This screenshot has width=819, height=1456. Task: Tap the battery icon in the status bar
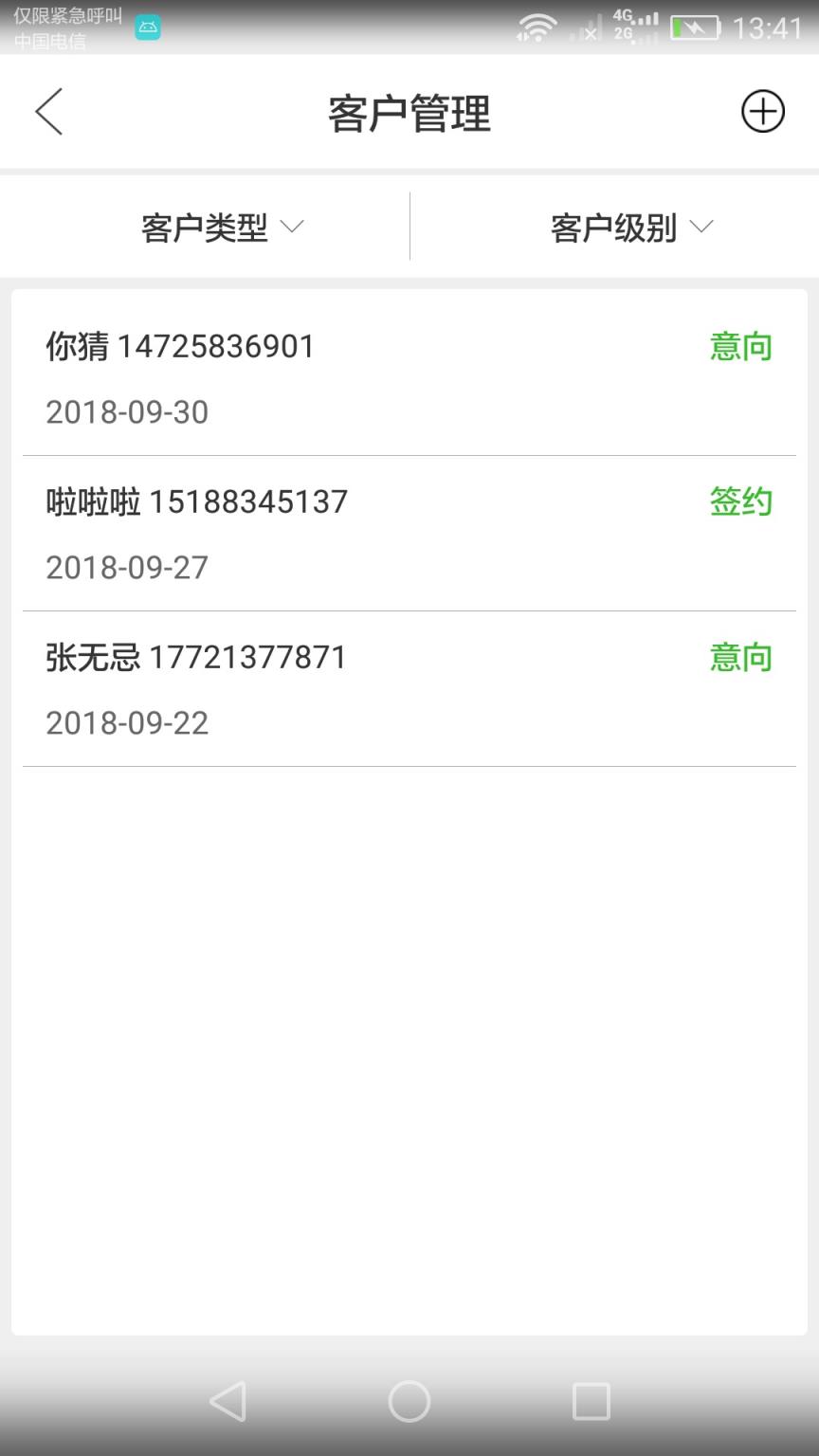coord(693,27)
